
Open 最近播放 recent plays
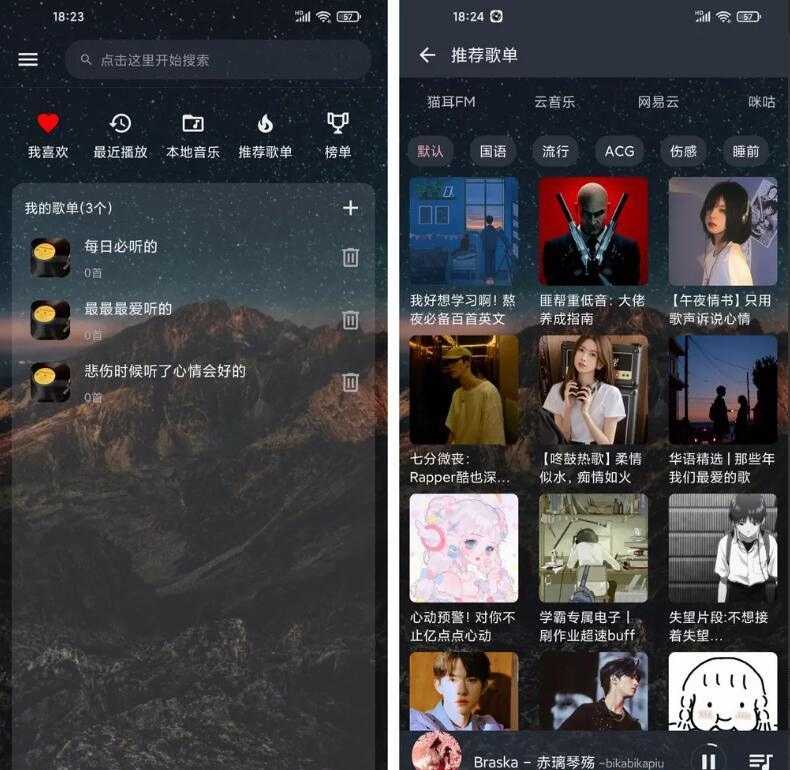click(x=120, y=136)
